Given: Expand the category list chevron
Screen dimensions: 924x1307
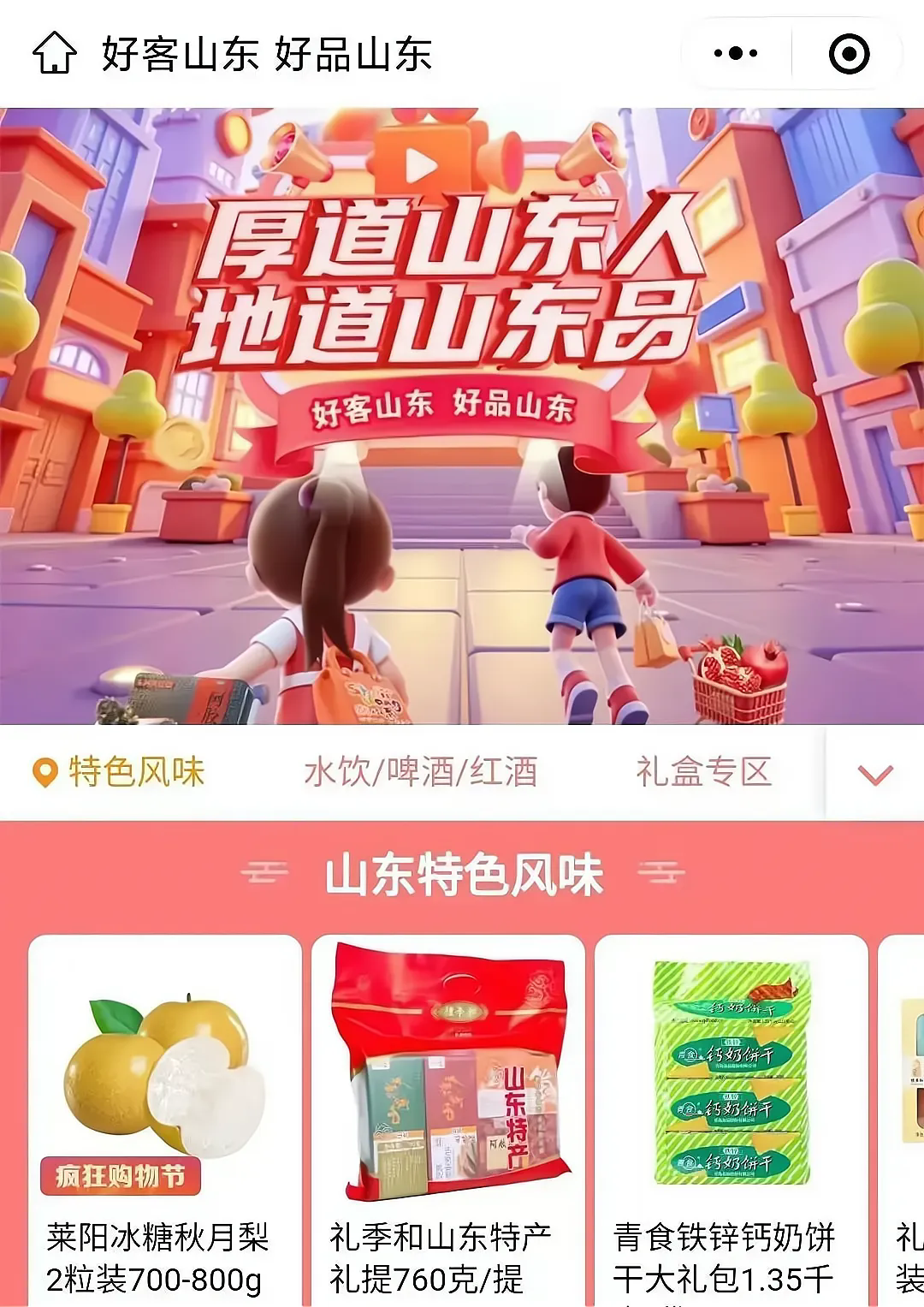Looking at the screenshot, I should 874,774.
